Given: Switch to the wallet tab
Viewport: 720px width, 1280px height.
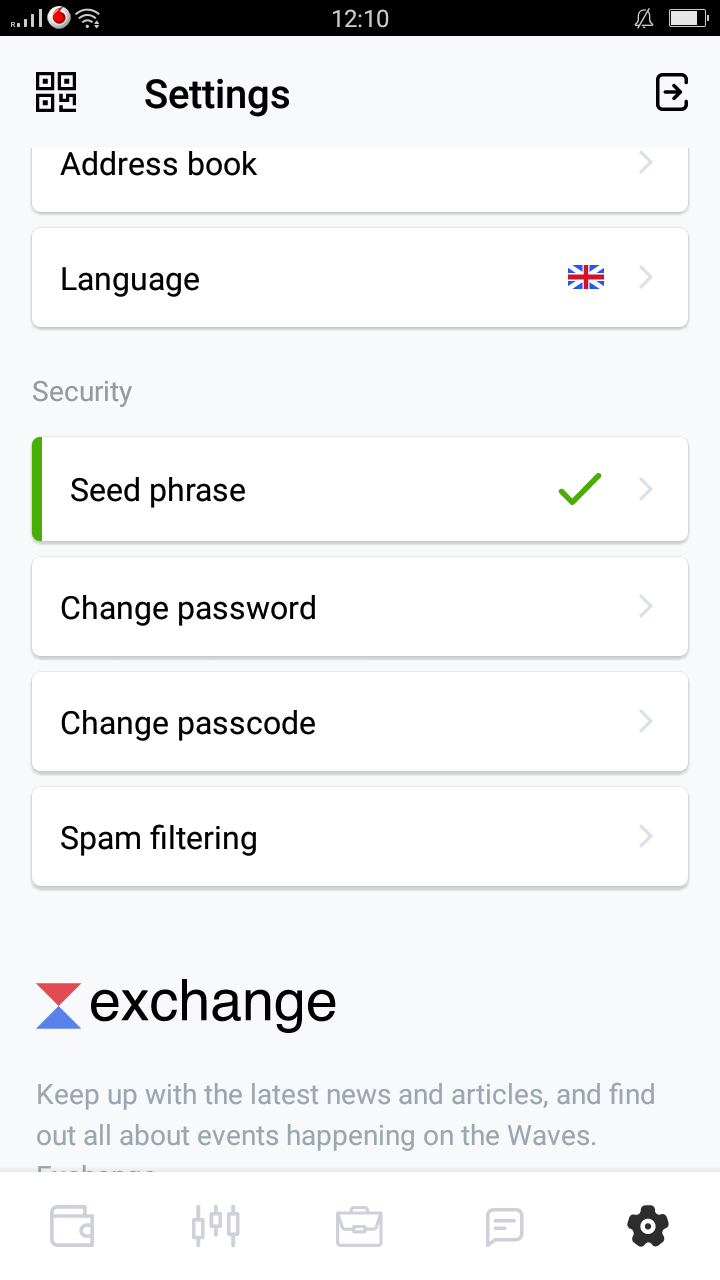Looking at the screenshot, I should 72,1226.
